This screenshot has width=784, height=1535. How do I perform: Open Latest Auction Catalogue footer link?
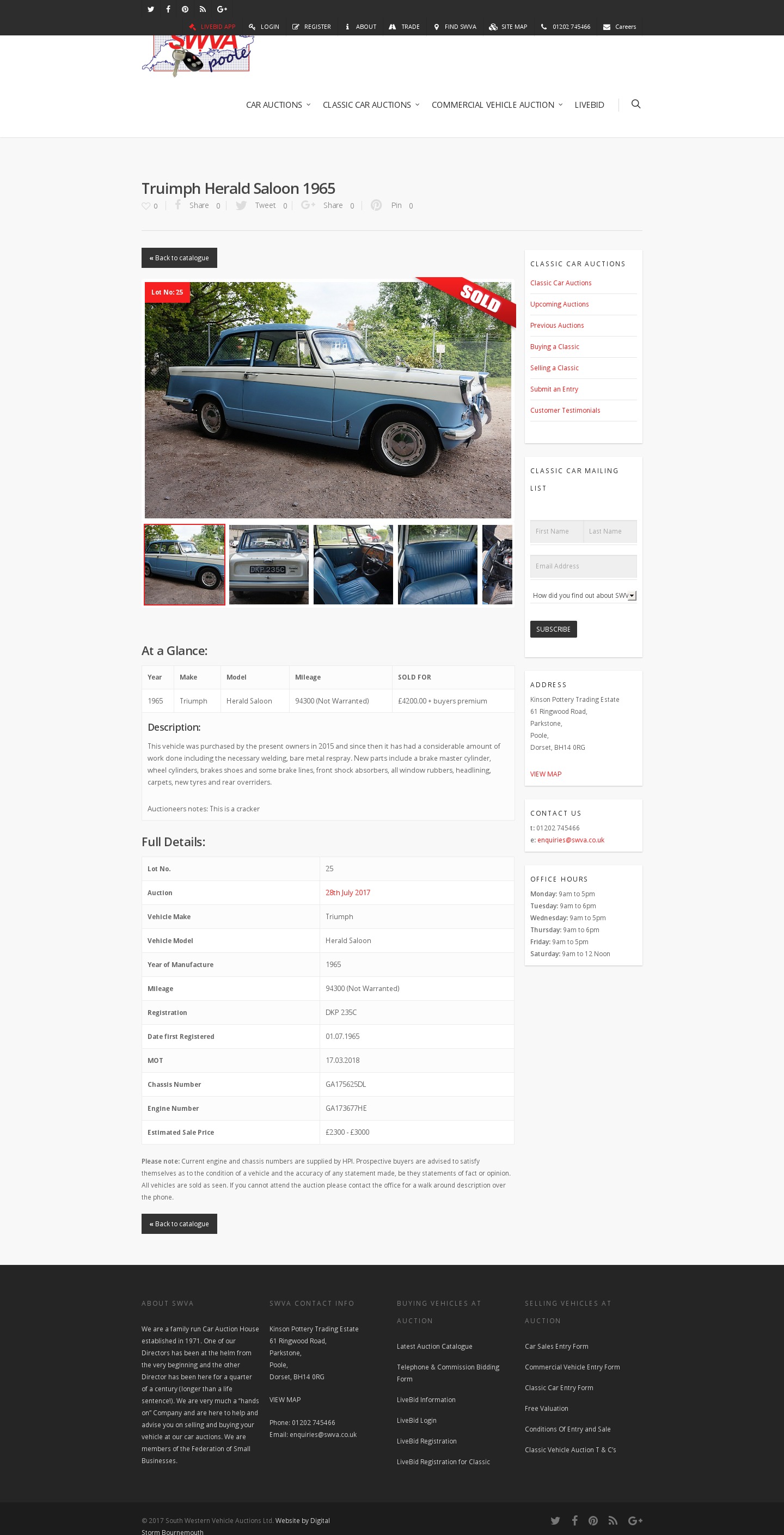434,1346
